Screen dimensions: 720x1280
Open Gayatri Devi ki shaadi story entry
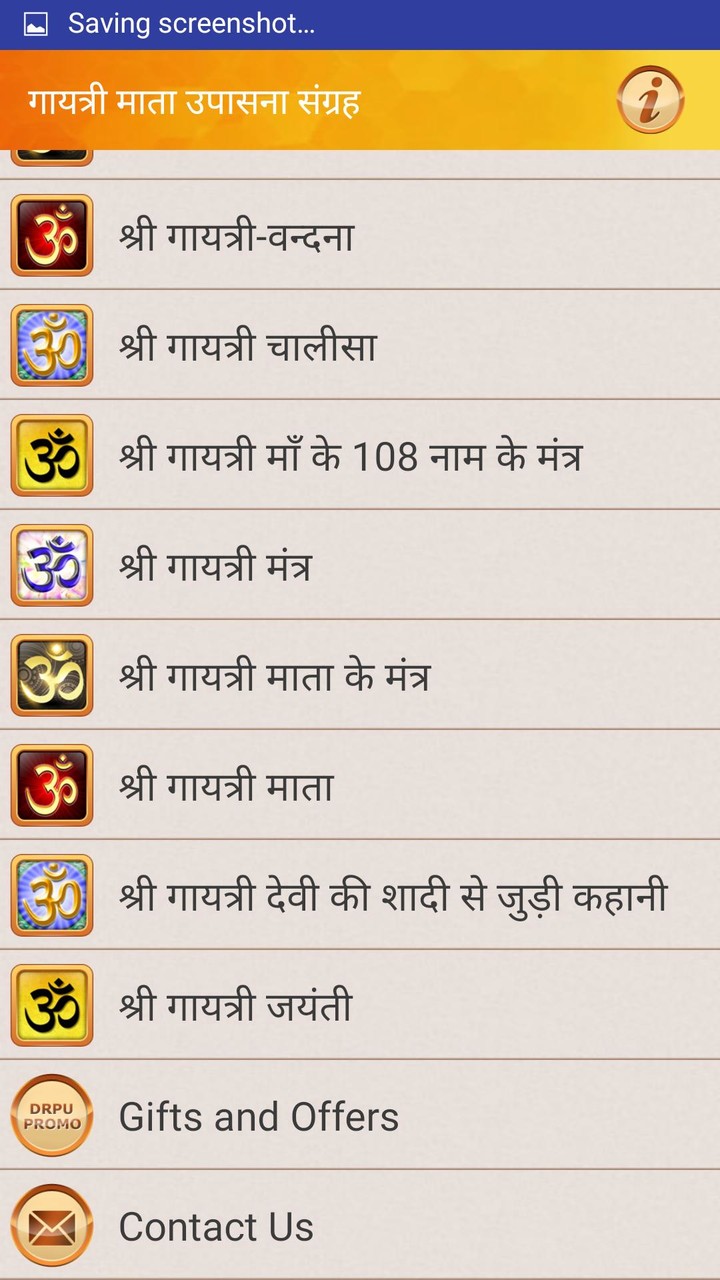pos(390,896)
